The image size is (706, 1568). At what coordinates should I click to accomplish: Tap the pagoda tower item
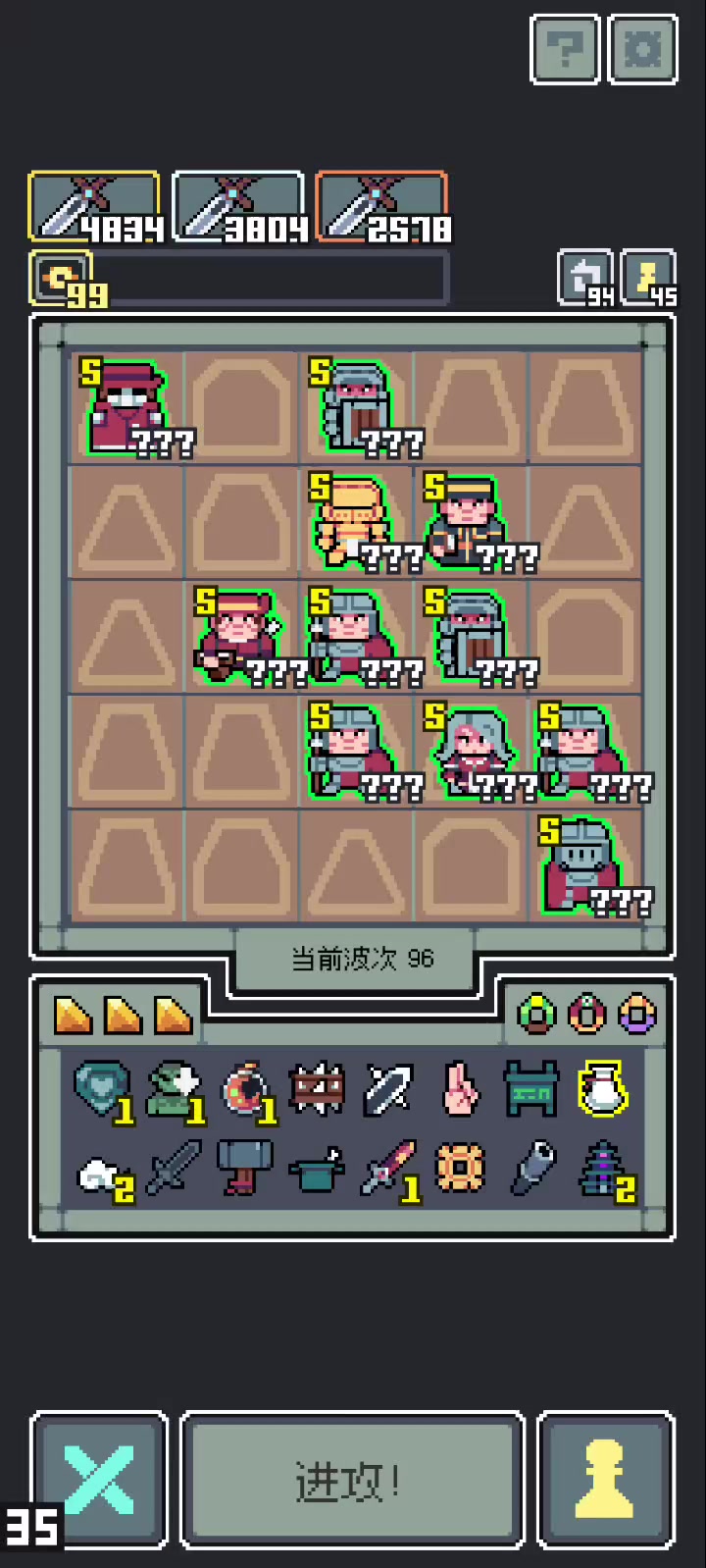click(x=602, y=1167)
